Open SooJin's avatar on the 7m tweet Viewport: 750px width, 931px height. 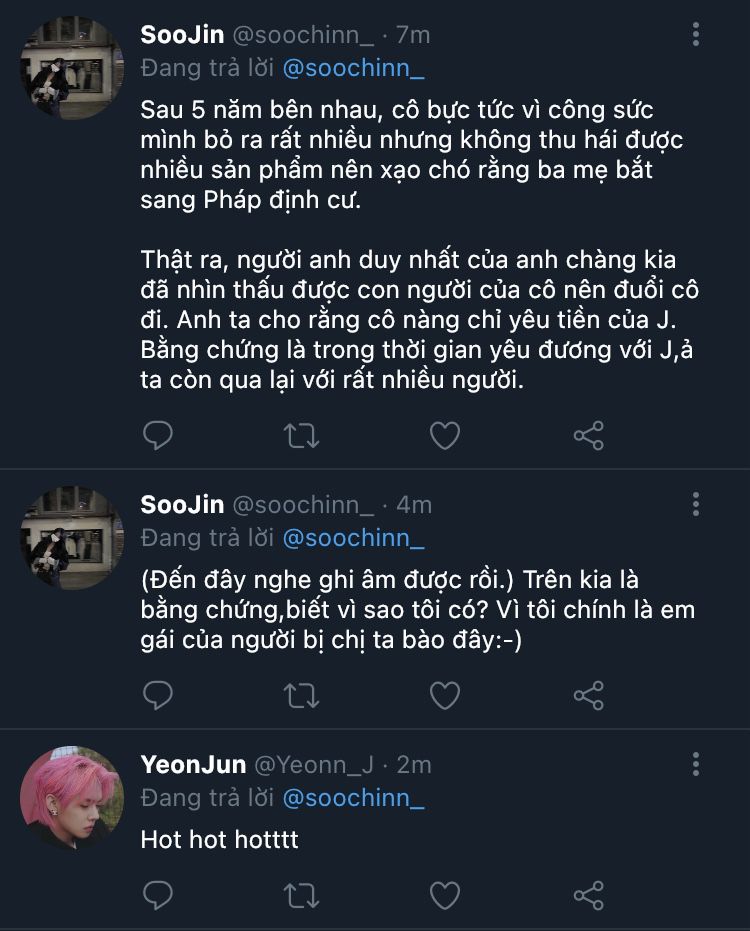point(72,67)
